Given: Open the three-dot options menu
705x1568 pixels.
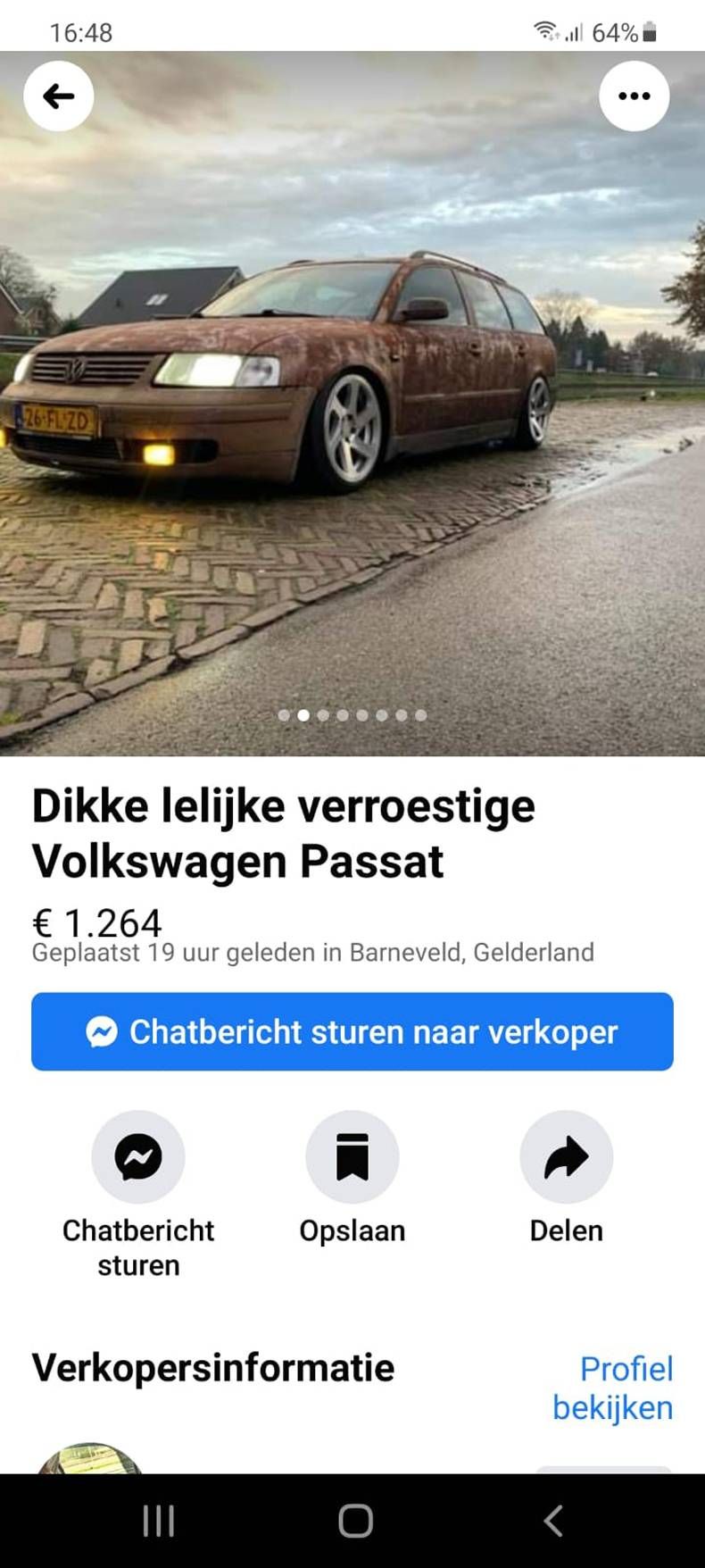Looking at the screenshot, I should point(634,96).
